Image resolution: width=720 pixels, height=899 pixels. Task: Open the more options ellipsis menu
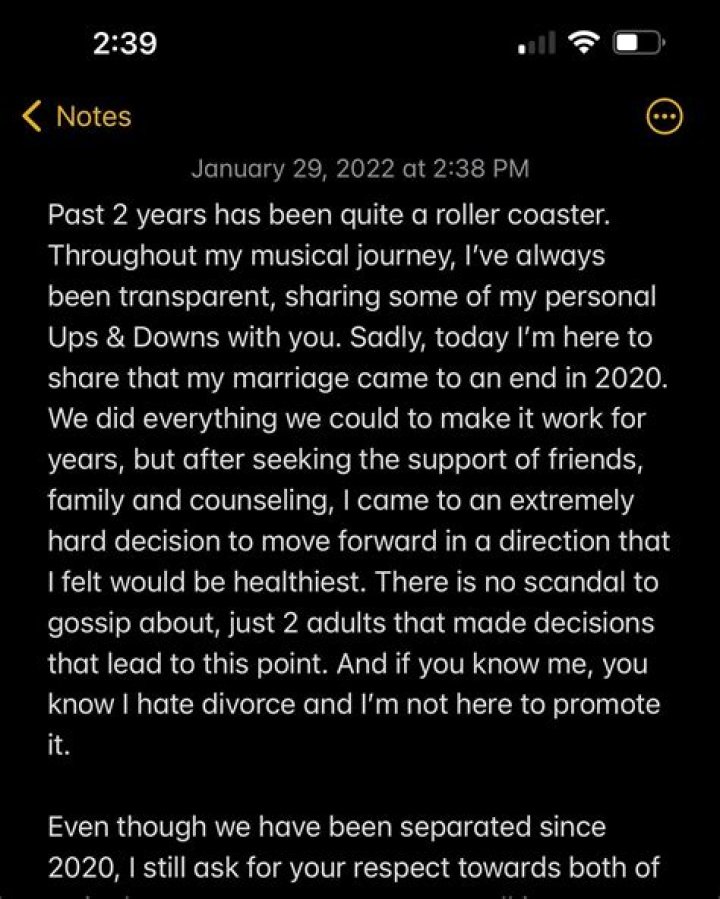[x=665, y=117]
